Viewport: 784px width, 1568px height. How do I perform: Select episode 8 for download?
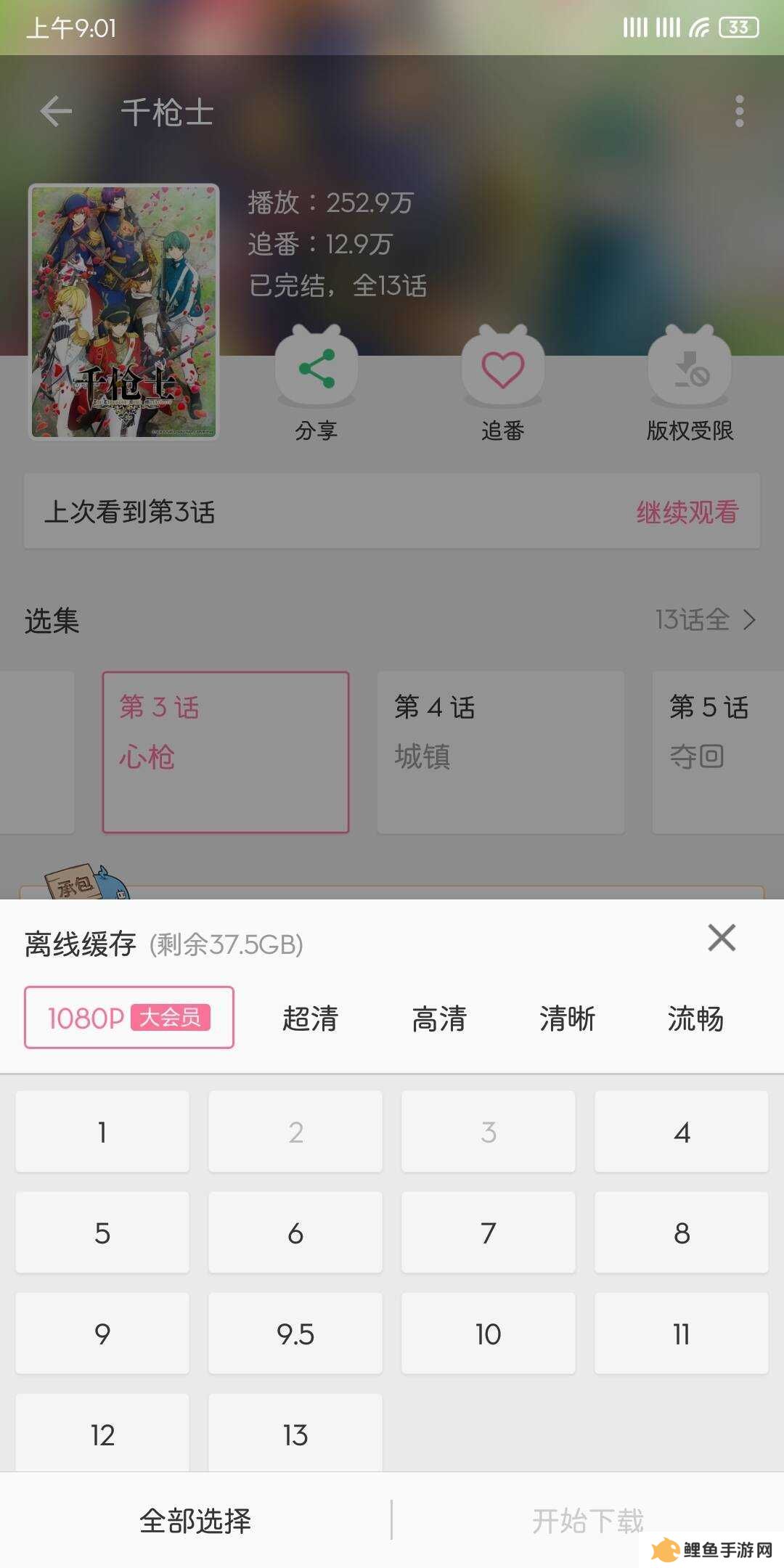click(x=681, y=1233)
